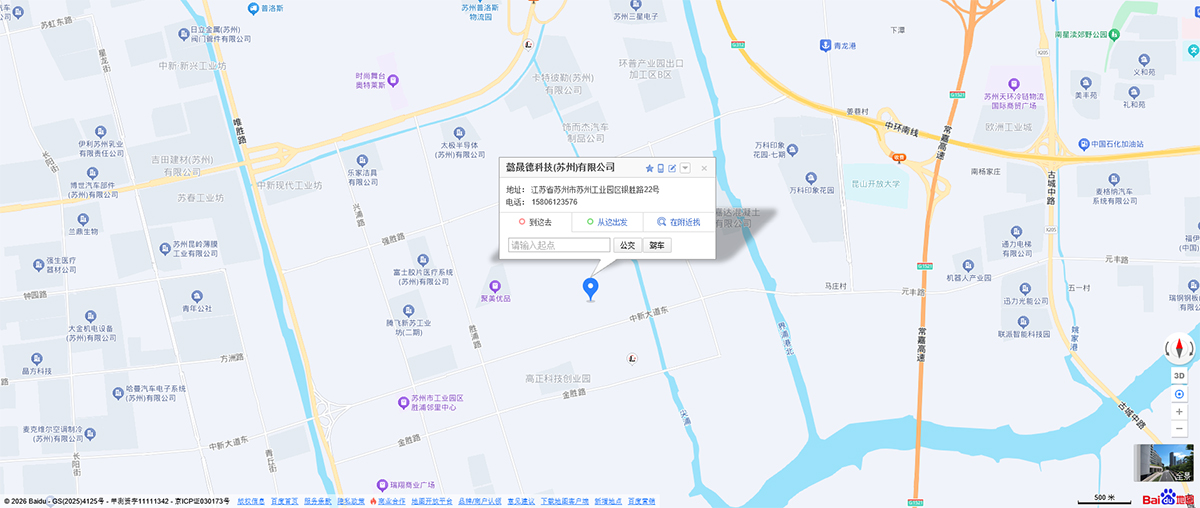Image resolution: width=1200 pixels, height=508 pixels.
Task: Expand the popup dropdown arrow
Action: pos(685,168)
